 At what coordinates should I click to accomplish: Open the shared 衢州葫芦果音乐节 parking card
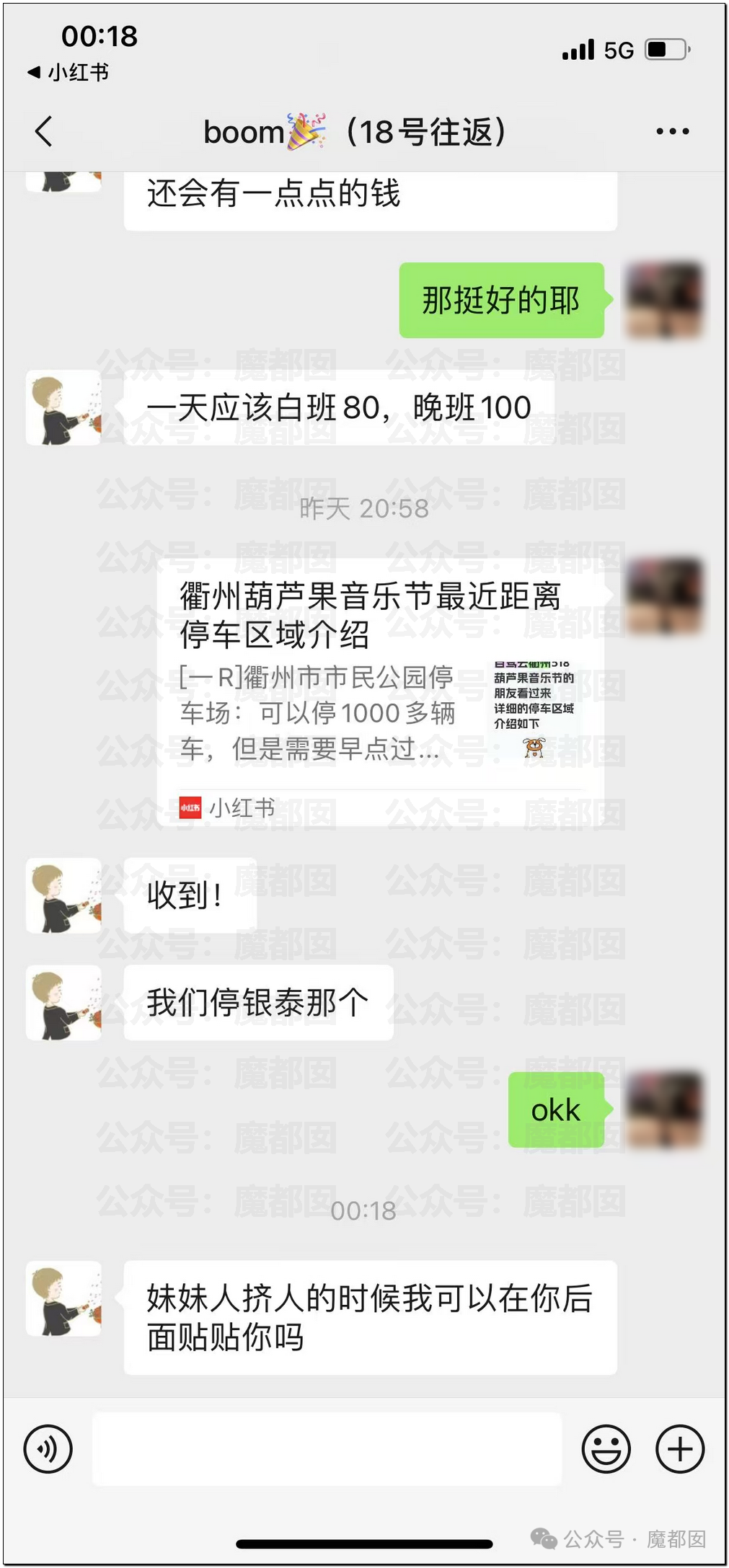click(x=380, y=691)
